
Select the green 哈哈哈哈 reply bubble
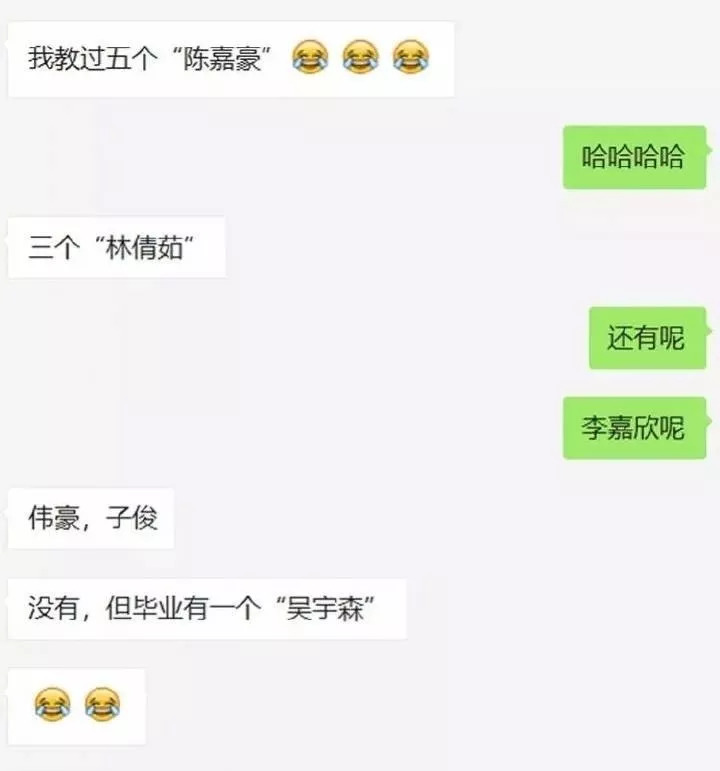click(x=636, y=157)
